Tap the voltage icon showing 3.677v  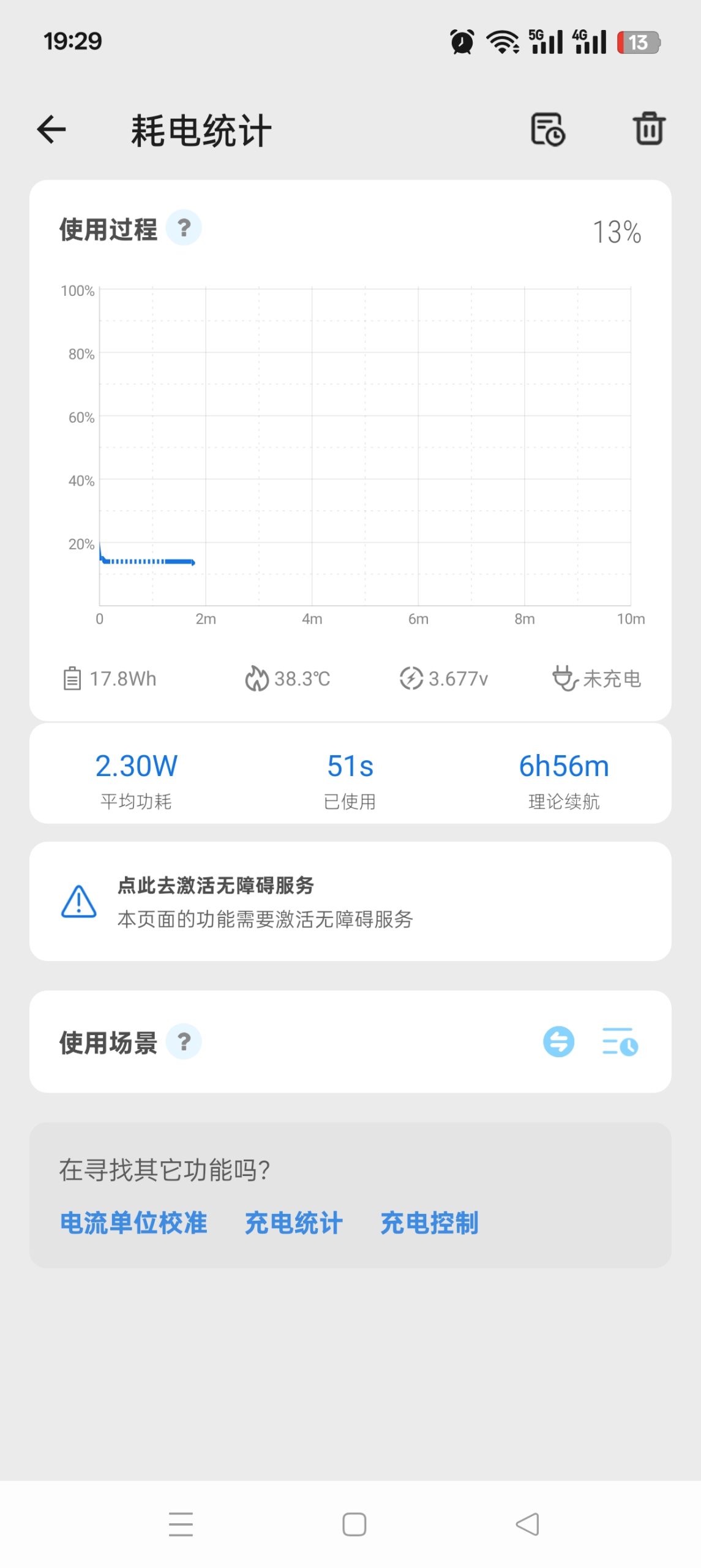411,678
